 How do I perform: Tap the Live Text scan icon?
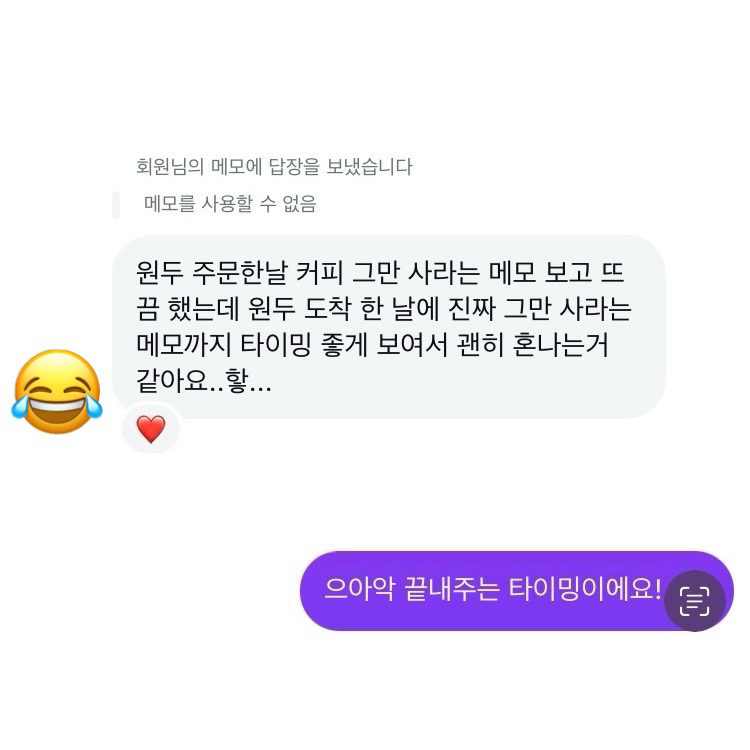(694, 600)
